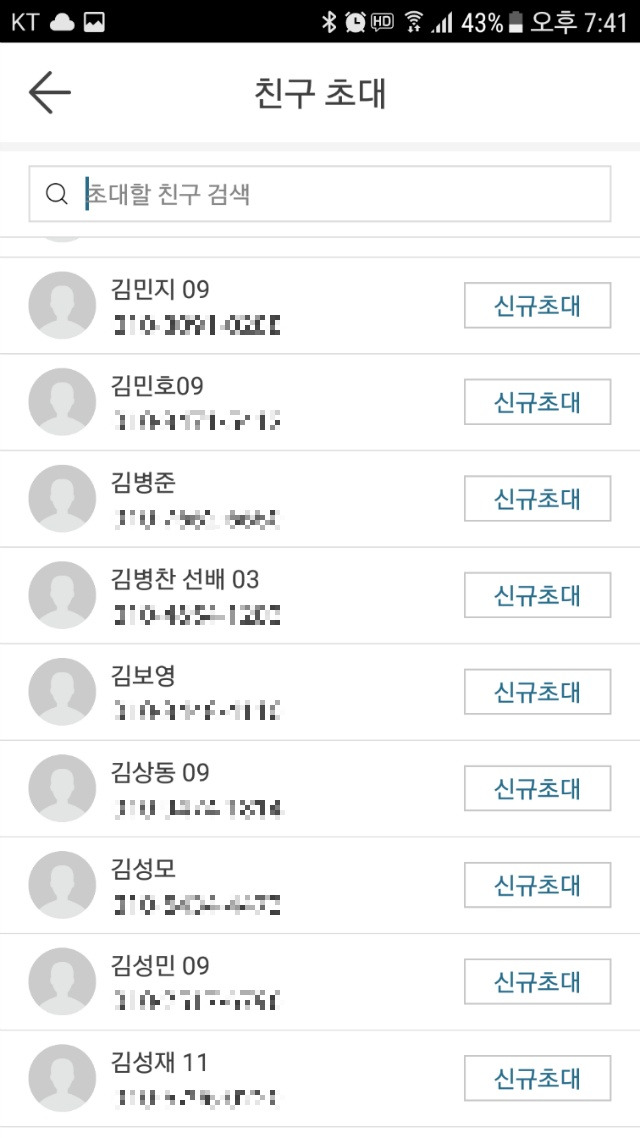Send new invite to 김병준
The height and width of the screenshot is (1138, 640).
(538, 499)
